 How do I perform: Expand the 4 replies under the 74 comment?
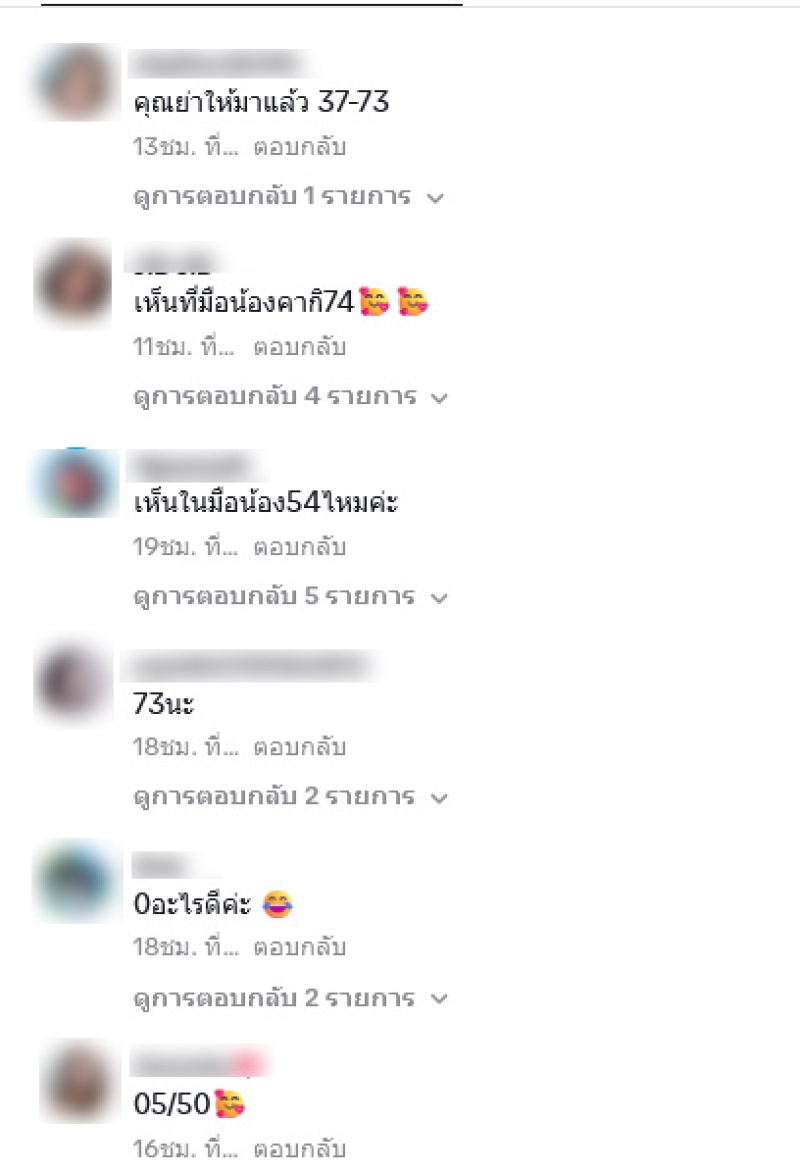[x=289, y=397]
